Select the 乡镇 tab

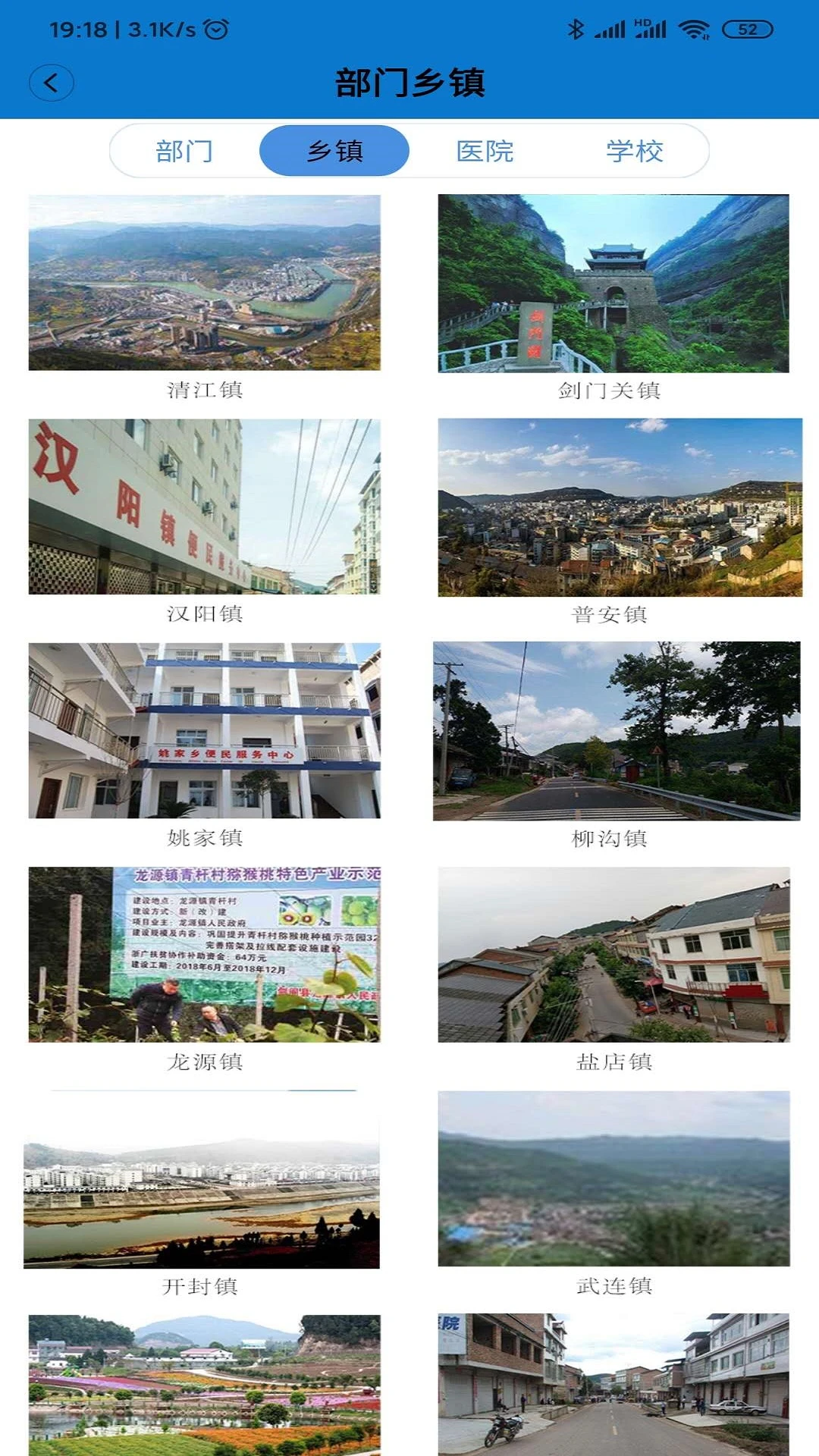[332, 151]
